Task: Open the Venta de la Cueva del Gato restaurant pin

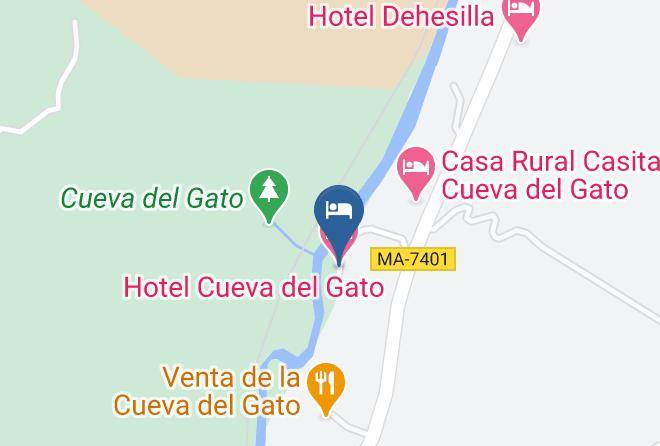Action: [x=326, y=388]
